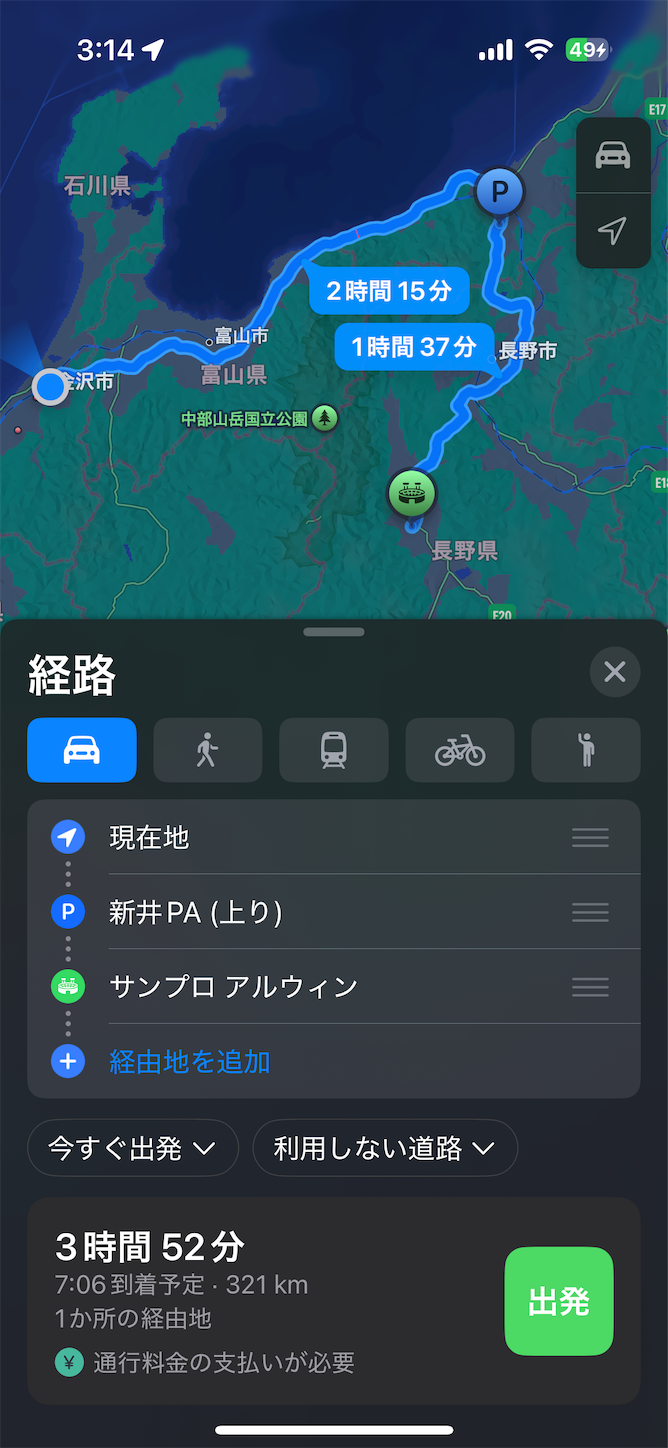Open map mode via the car icon
Image resolution: width=668 pixels, height=1448 pixels.
pyautogui.click(x=613, y=155)
